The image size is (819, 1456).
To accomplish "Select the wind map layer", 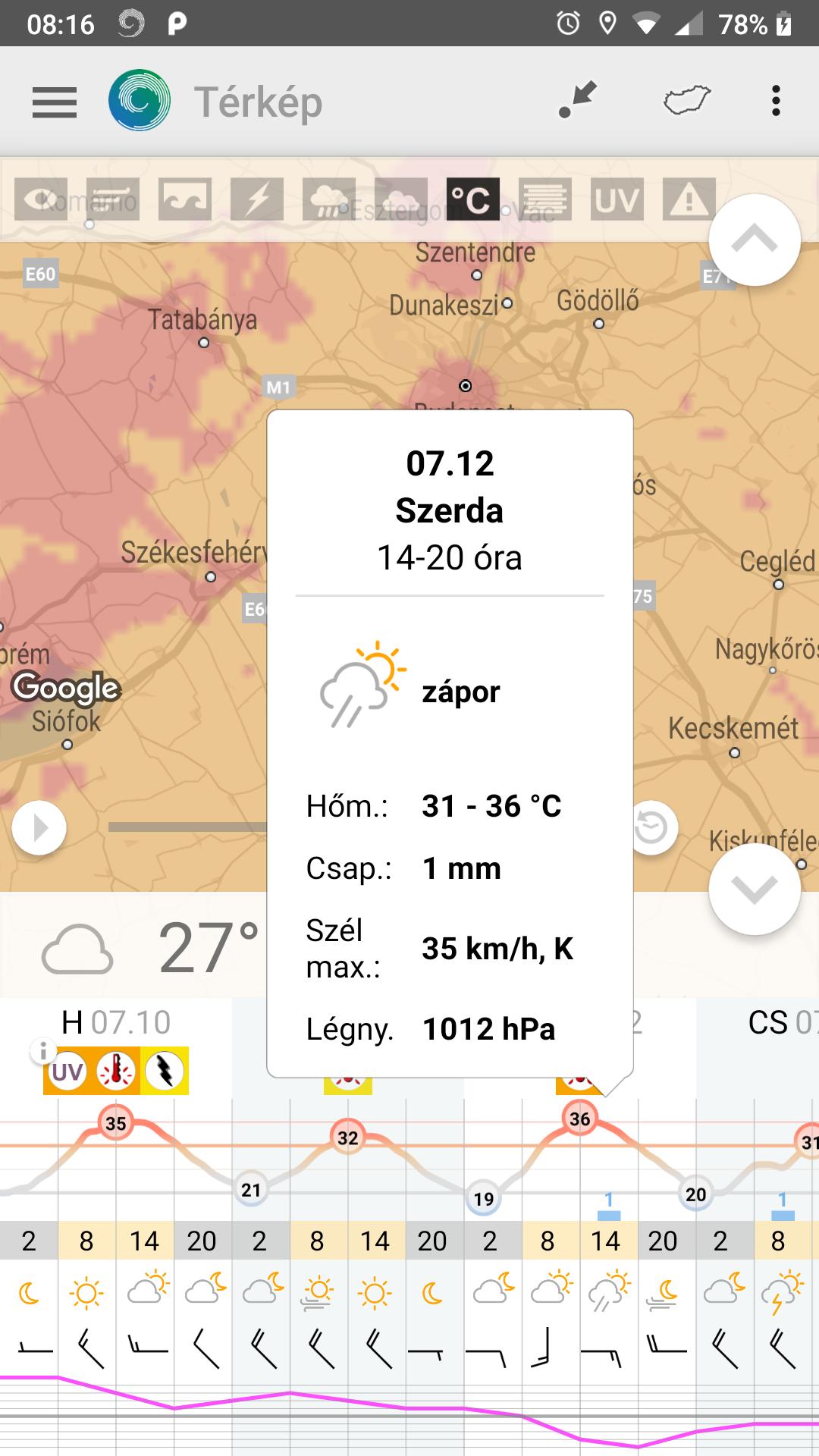I will pyautogui.click(x=113, y=199).
